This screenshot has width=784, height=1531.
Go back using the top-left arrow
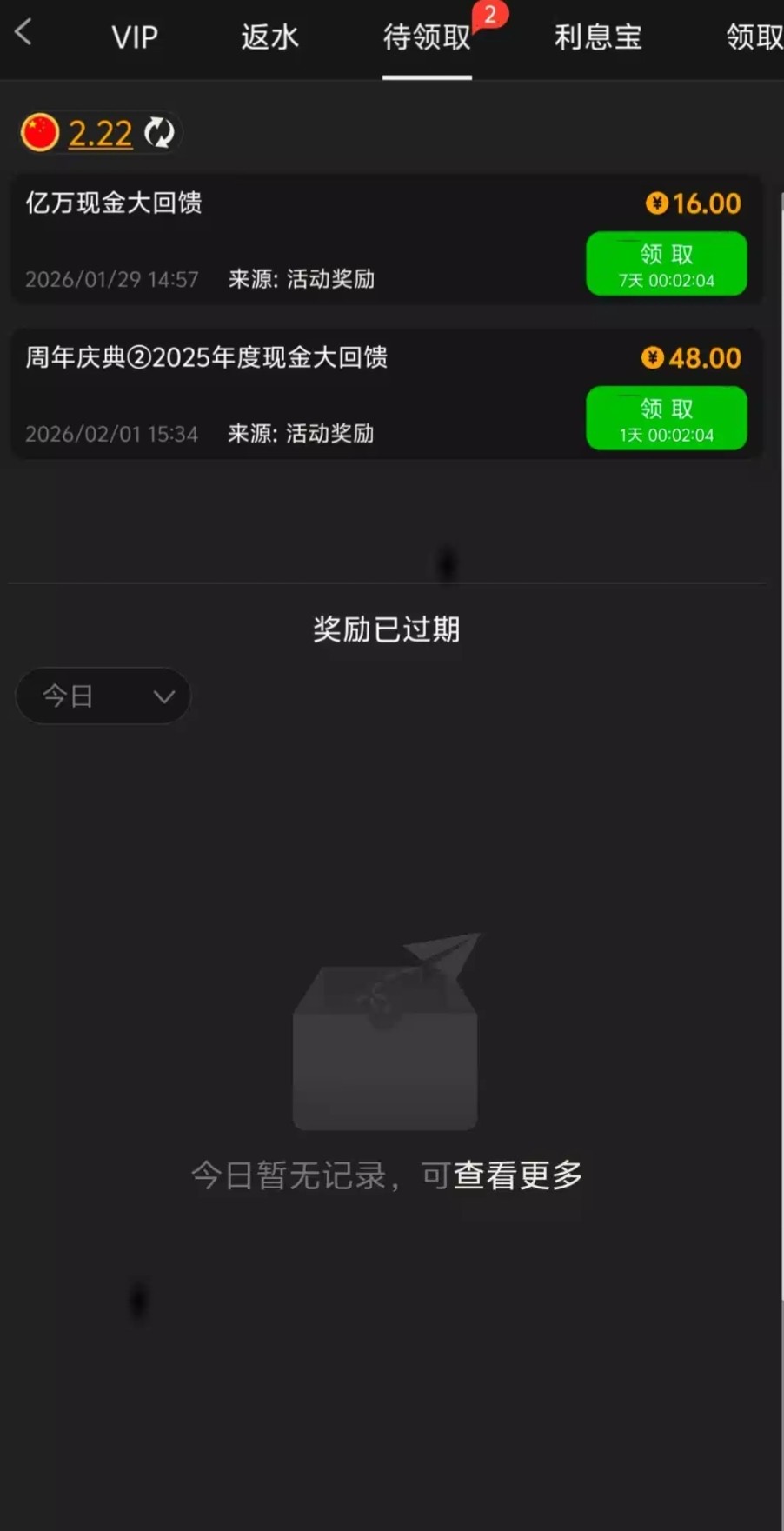[x=23, y=33]
